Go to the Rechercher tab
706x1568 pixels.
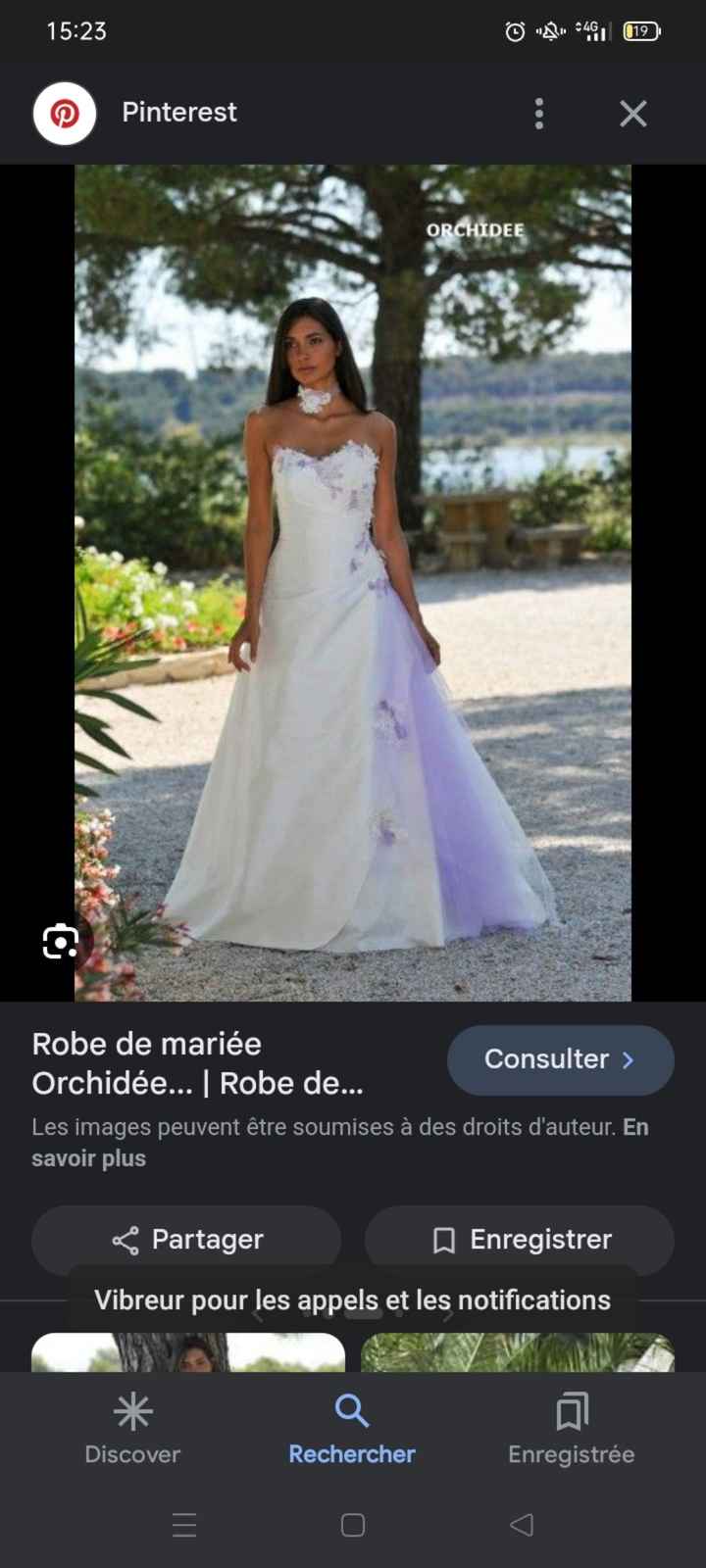pyautogui.click(x=352, y=1429)
